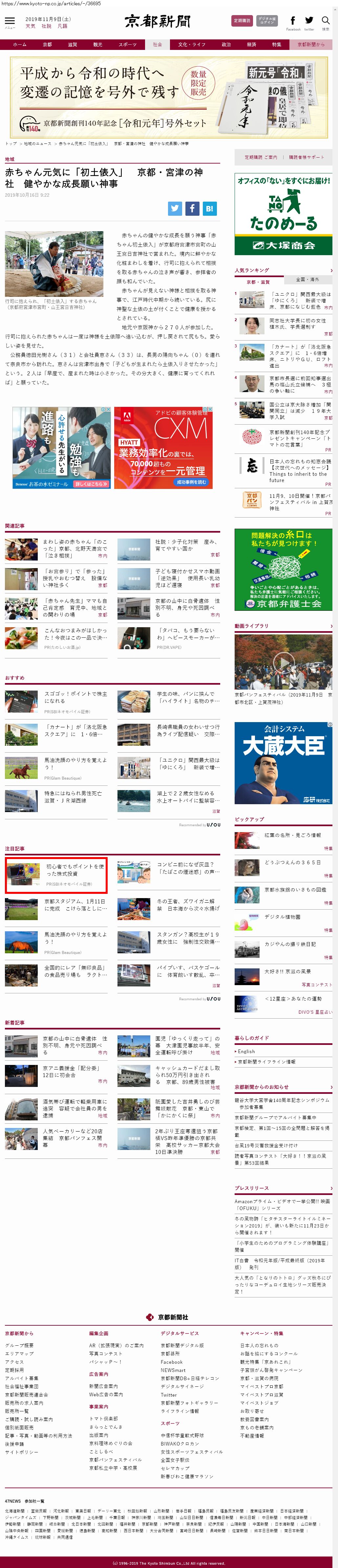This screenshot has height=1568, width=338.
Task: Bookmark the article with Hatena B! button
Action: click(x=209, y=208)
